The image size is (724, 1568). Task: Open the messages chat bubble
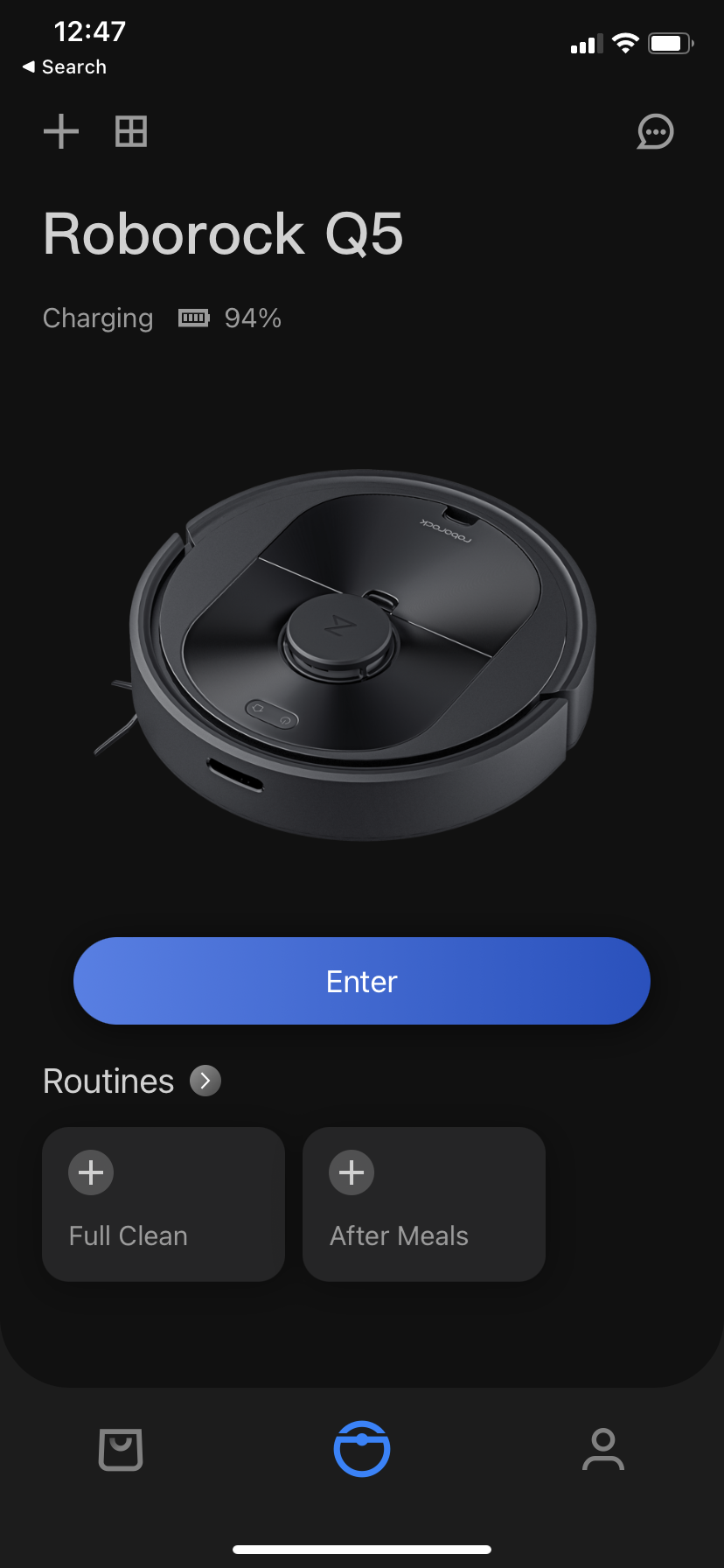coord(655,132)
